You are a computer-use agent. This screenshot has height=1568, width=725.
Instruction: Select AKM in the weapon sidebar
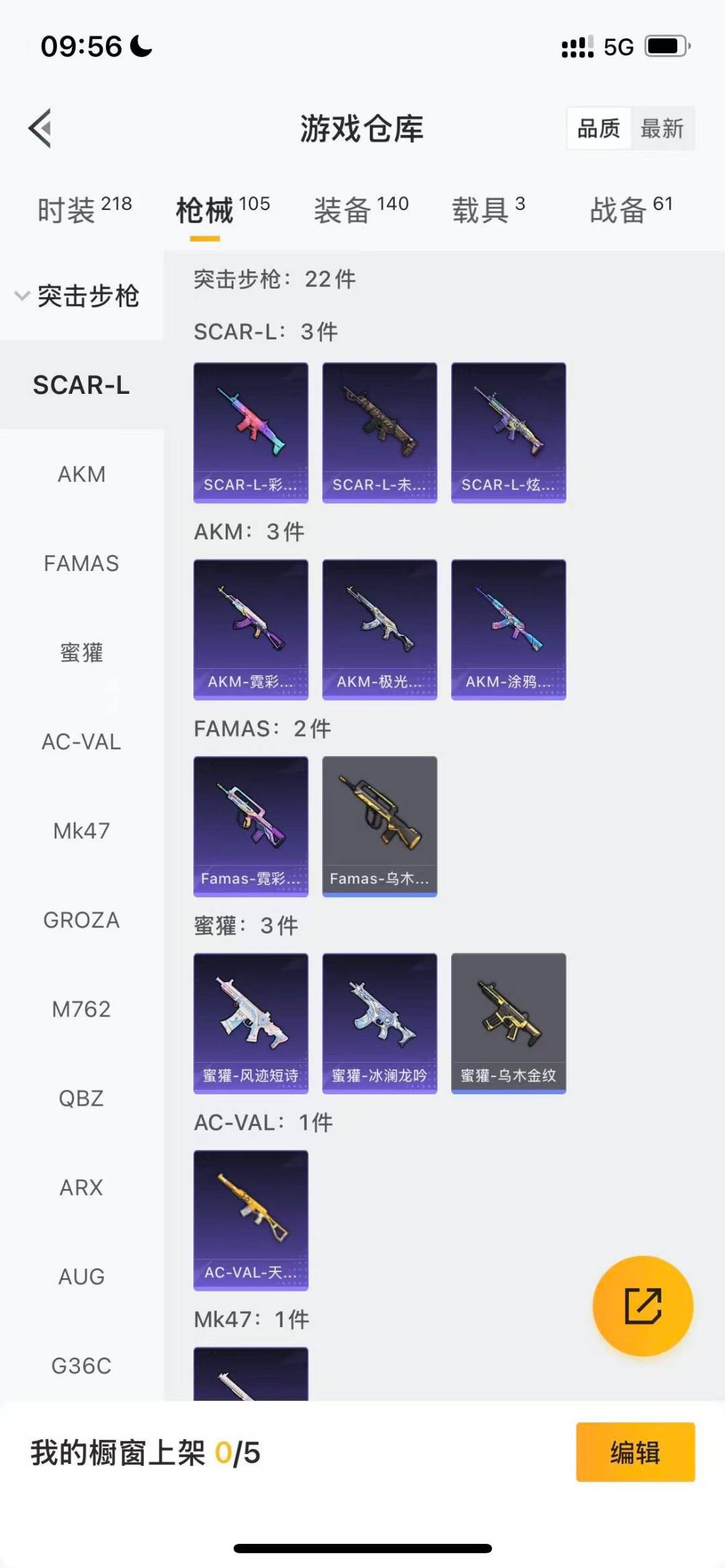coord(81,474)
